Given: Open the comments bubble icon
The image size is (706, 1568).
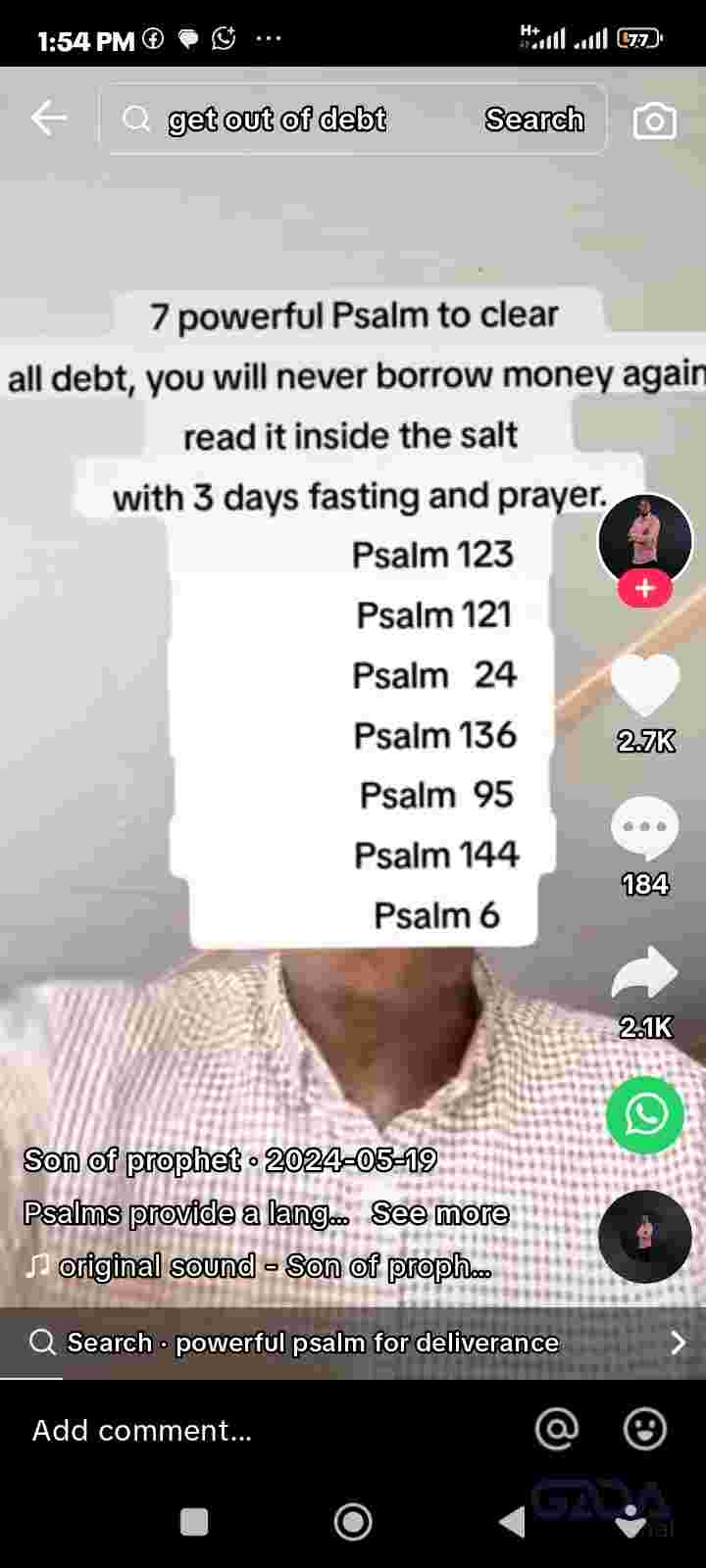Looking at the screenshot, I should (x=644, y=828).
